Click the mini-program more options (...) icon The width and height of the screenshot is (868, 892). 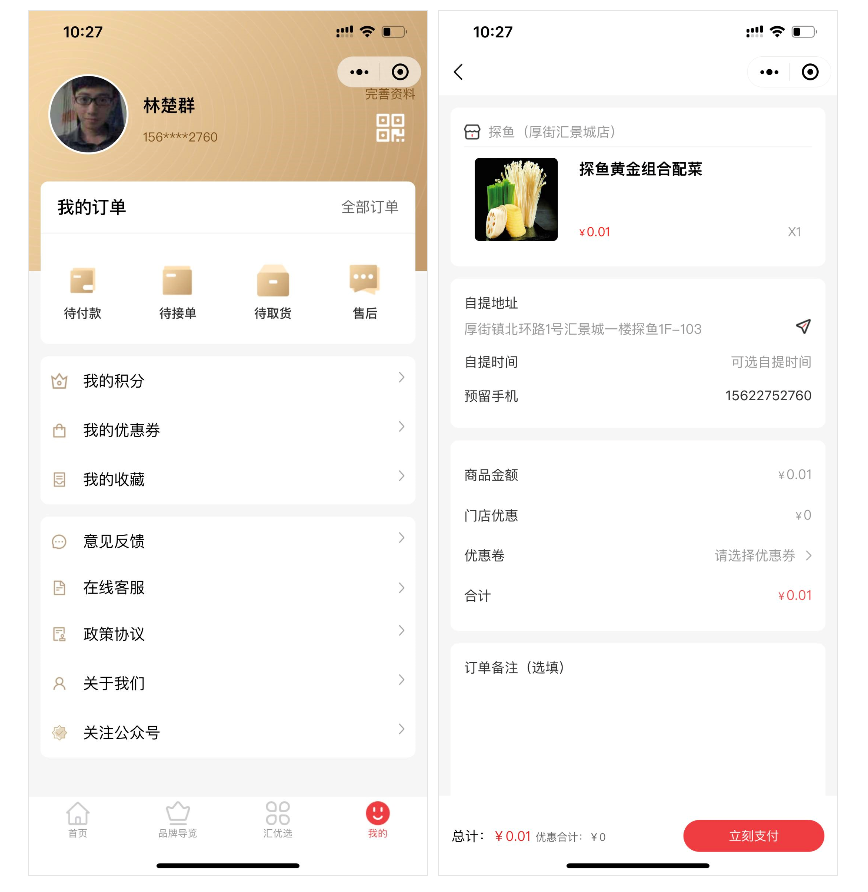359,71
